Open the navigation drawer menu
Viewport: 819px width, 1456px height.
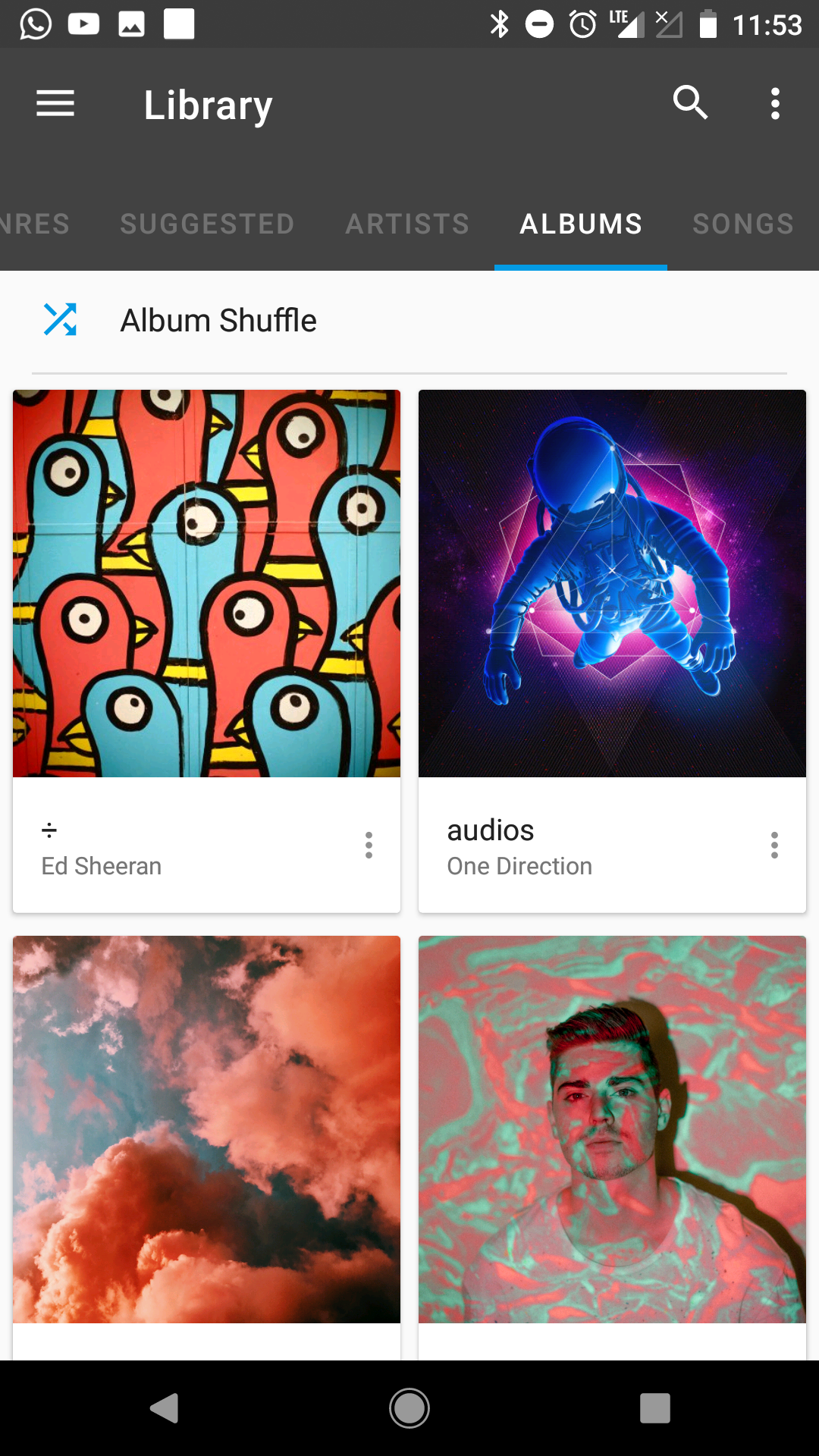click(x=54, y=103)
